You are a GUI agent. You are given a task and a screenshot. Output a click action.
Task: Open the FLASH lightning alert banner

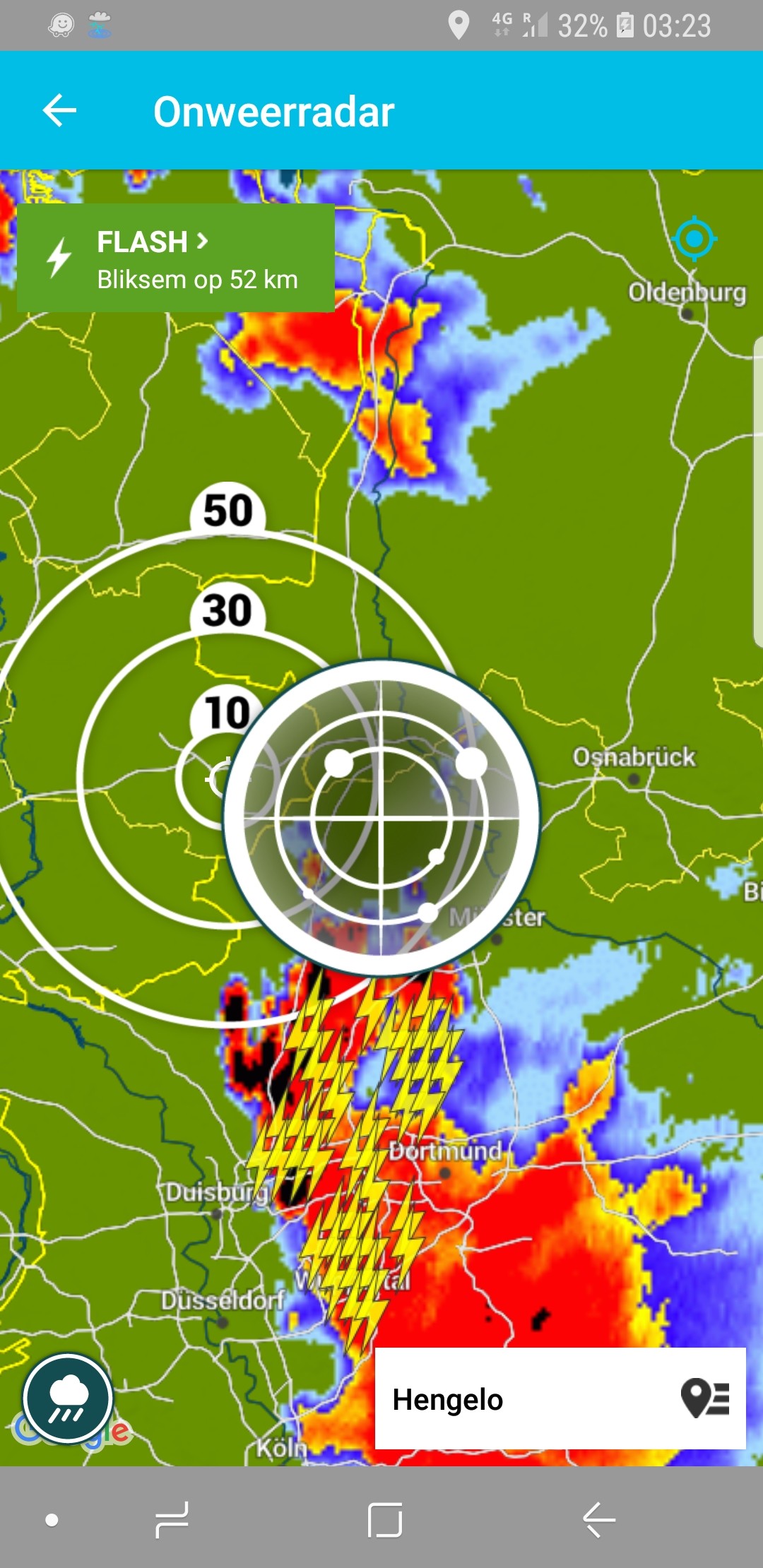[x=176, y=258]
